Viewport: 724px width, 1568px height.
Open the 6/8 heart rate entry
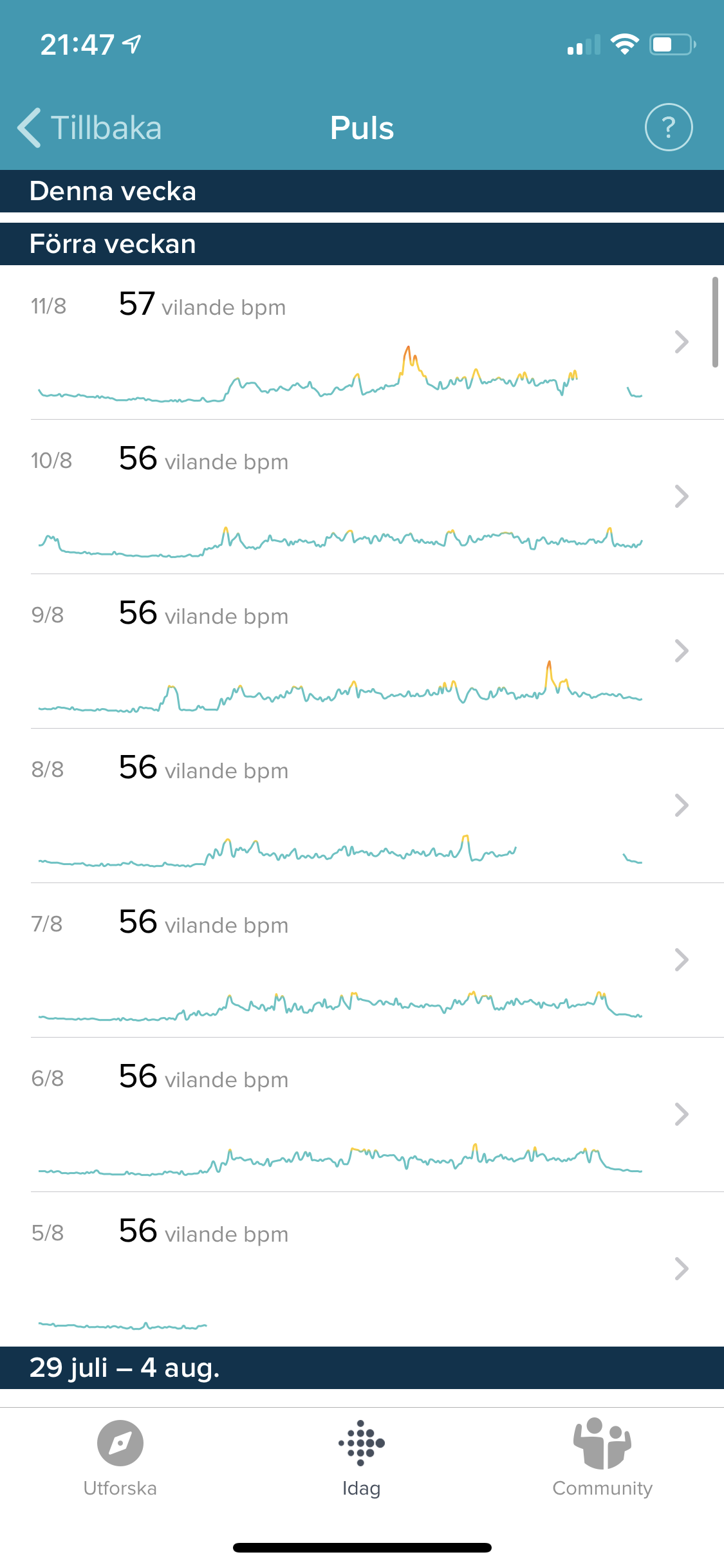coord(360,1115)
